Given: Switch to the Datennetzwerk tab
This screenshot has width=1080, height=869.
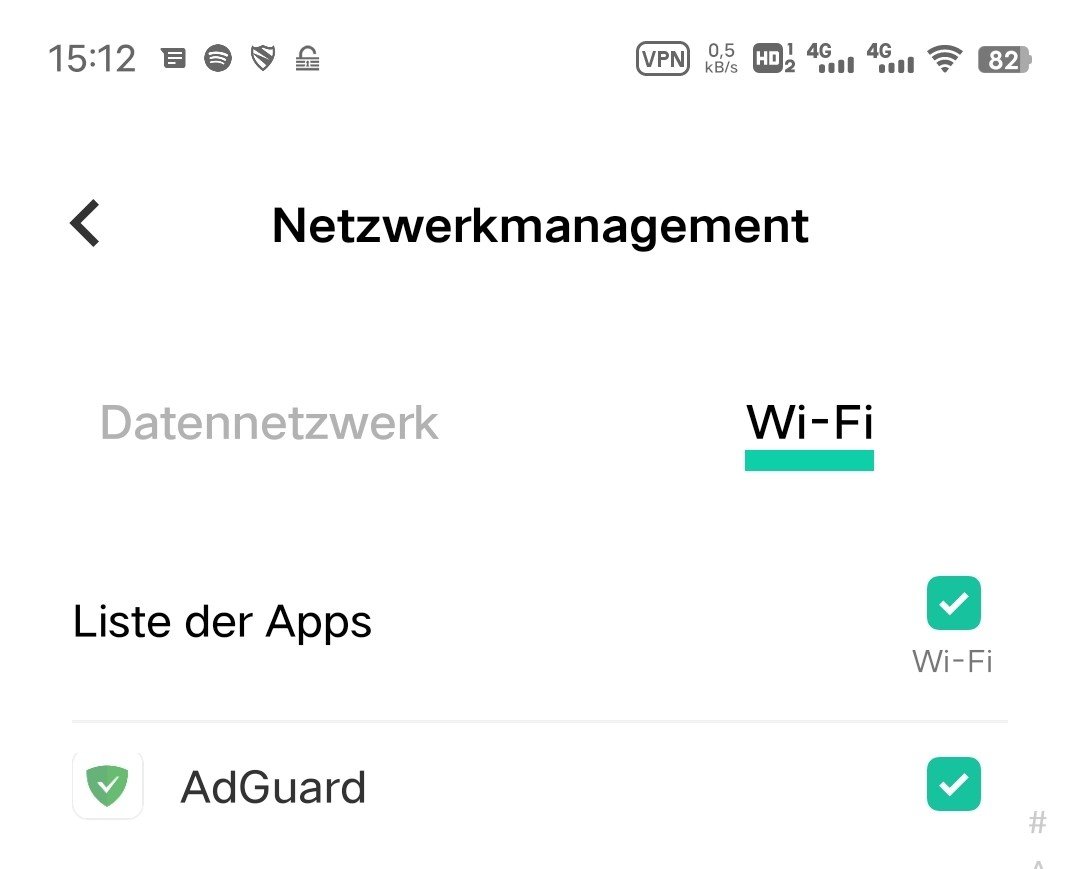Looking at the screenshot, I should click(269, 423).
